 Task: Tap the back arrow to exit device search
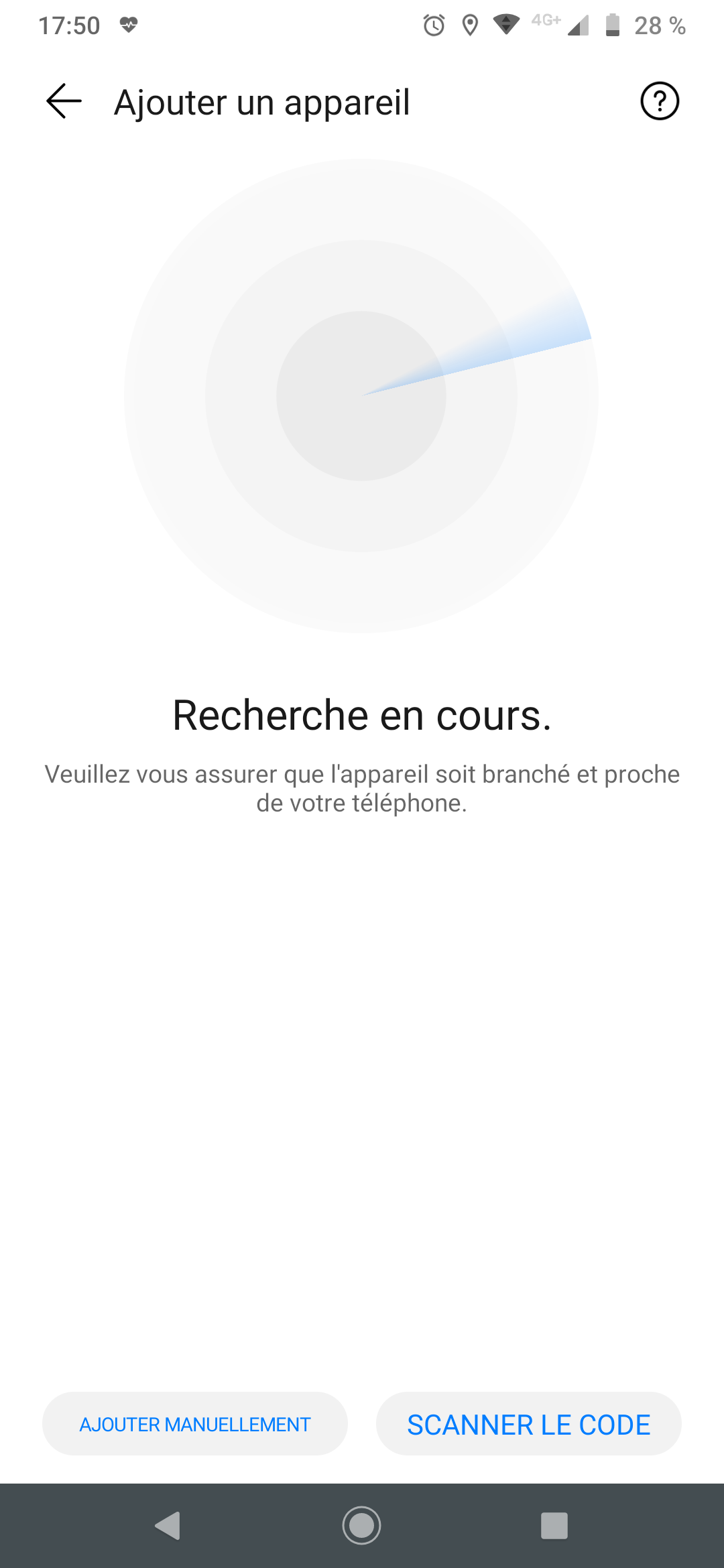coord(62,101)
